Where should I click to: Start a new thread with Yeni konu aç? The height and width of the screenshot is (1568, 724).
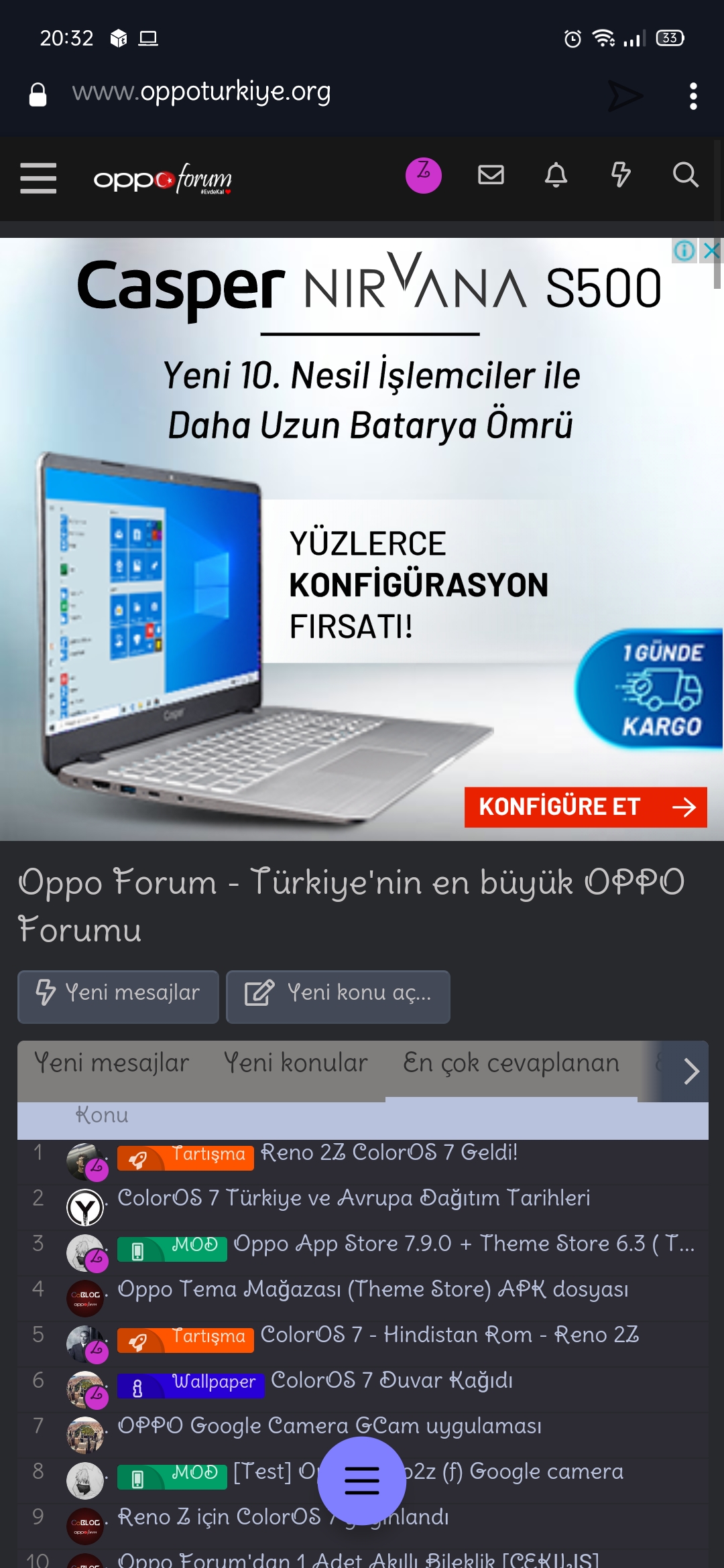[x=338, y=996]
